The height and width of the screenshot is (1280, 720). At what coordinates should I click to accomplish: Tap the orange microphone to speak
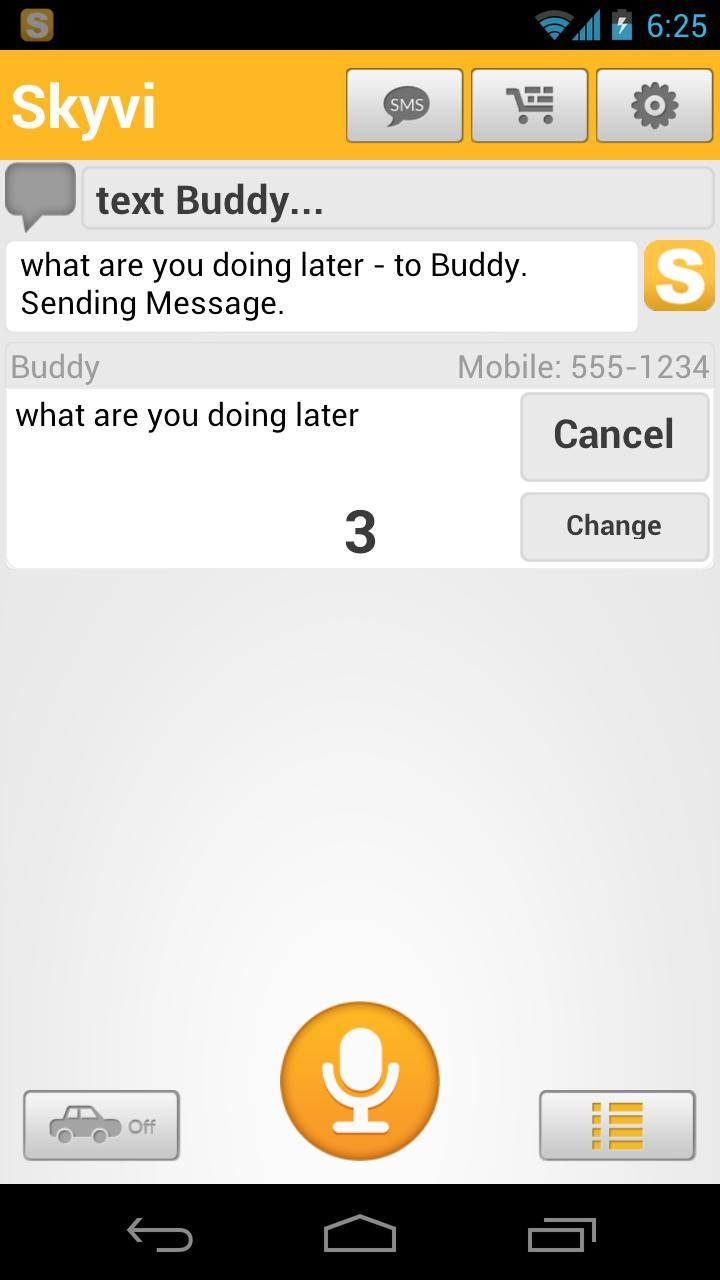(360, 1081)
